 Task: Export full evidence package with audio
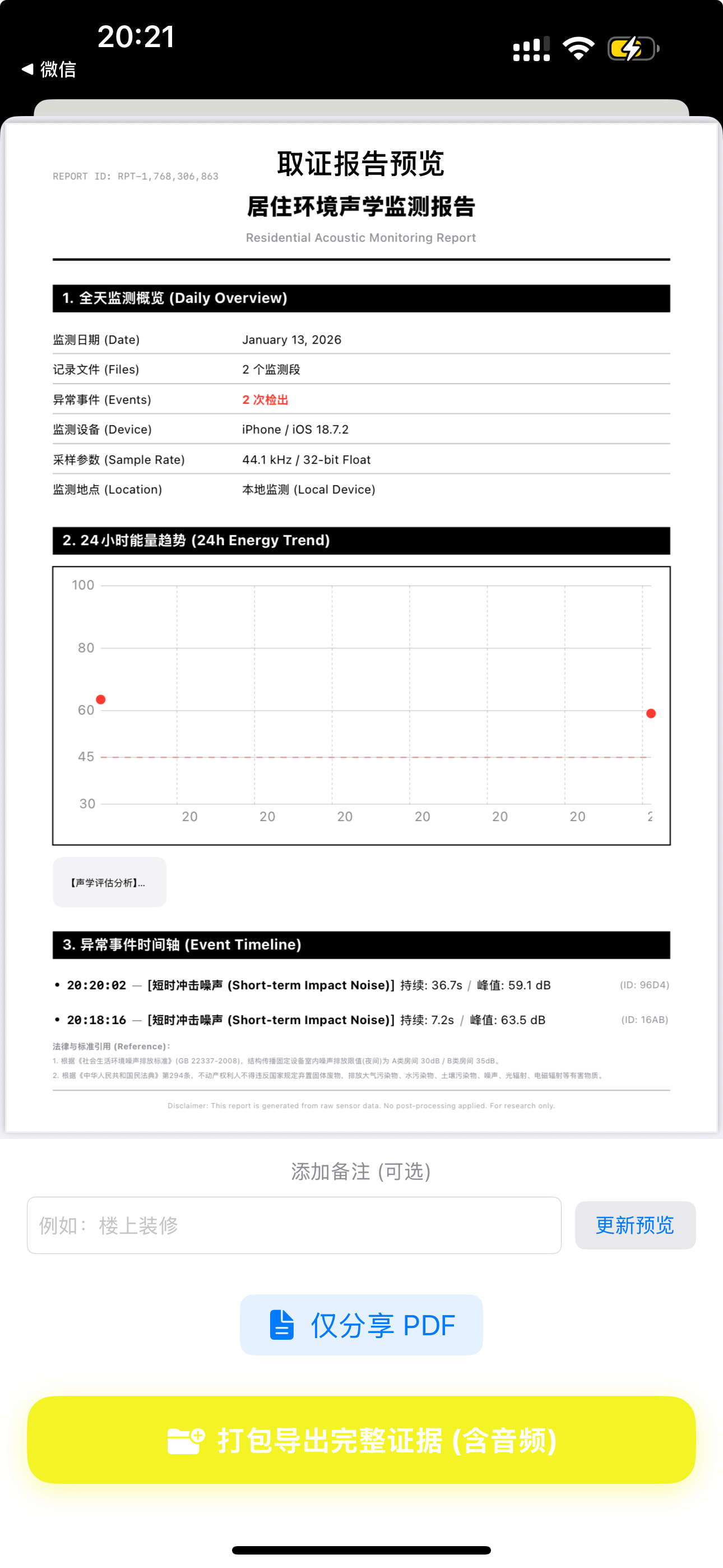(x=361, y=1440)
